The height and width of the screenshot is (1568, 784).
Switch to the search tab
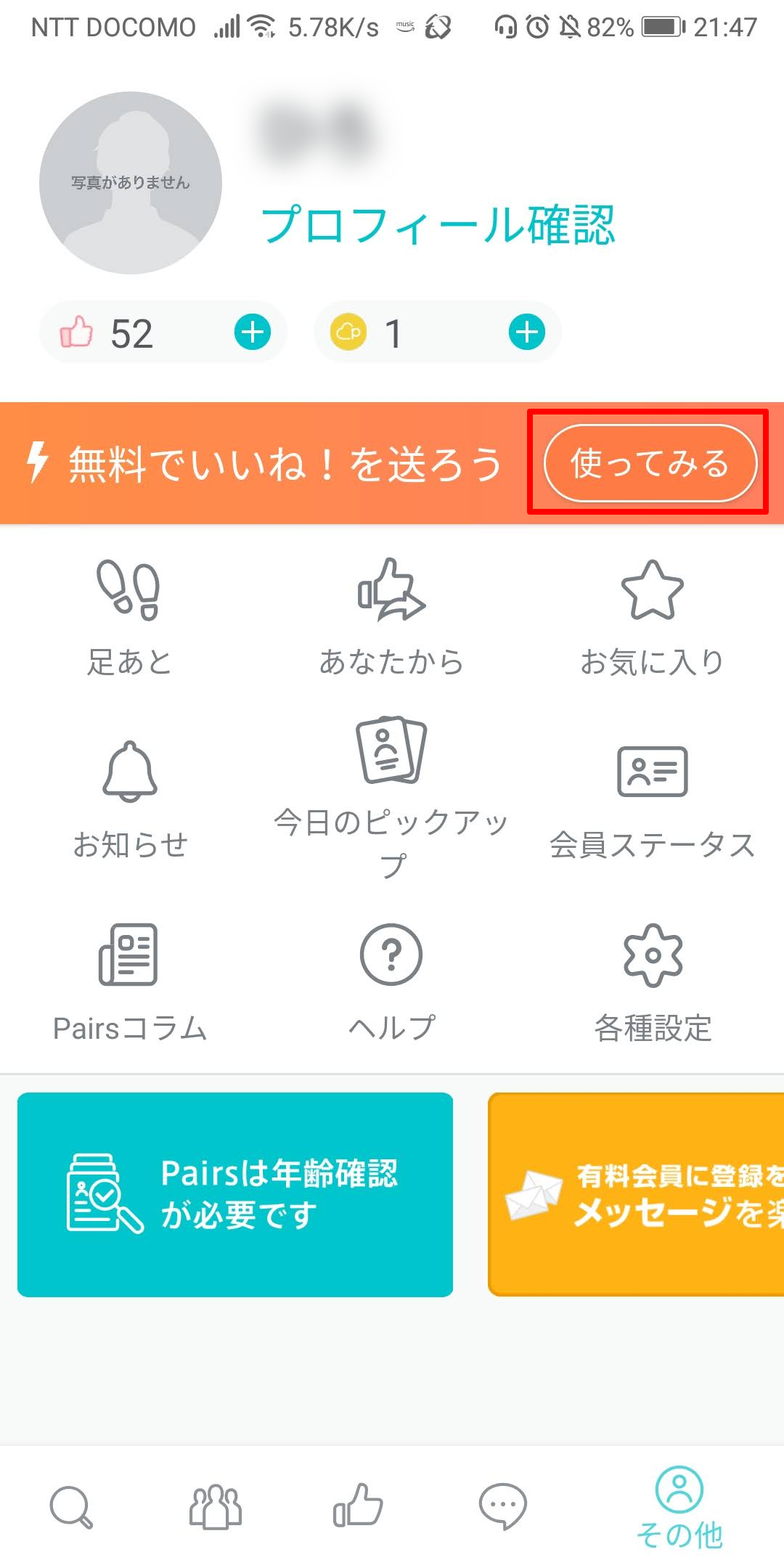71,1507
